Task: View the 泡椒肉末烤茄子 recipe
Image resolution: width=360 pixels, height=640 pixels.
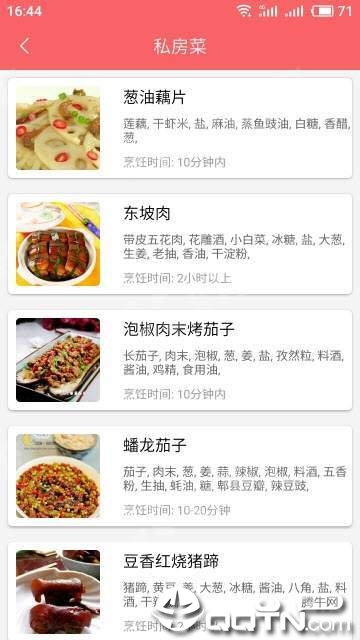Action: 180,360
